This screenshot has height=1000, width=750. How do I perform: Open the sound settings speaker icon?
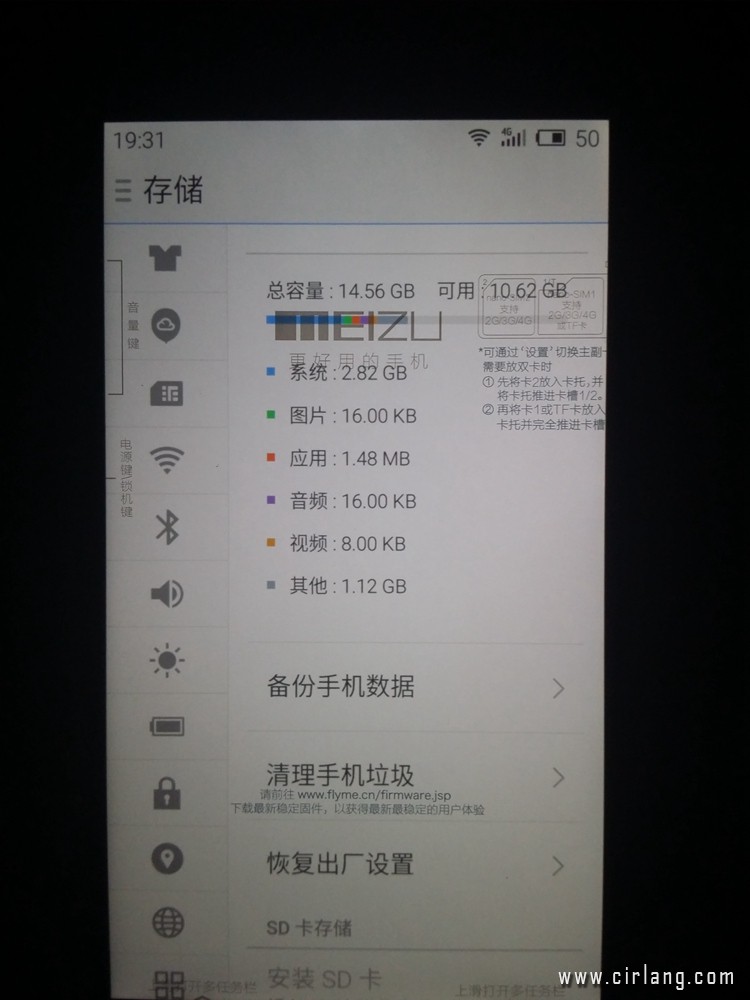point(166,594)
